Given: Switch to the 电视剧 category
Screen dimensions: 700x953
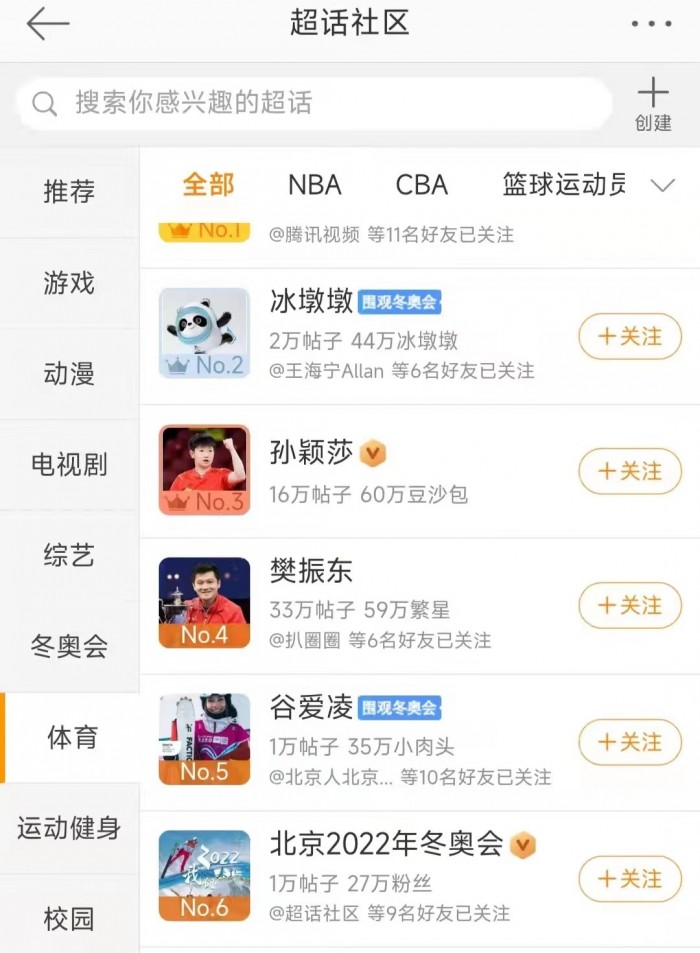Looking at the screenshot, I should [69, 465].
